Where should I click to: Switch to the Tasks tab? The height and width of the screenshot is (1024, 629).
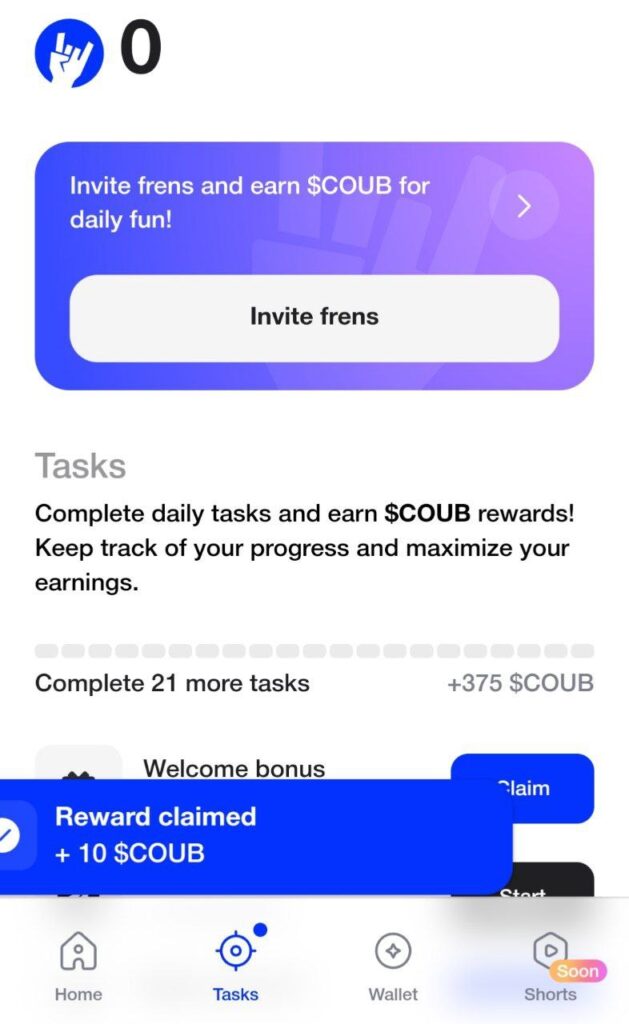pyautogui.click(x=236, y=967)
